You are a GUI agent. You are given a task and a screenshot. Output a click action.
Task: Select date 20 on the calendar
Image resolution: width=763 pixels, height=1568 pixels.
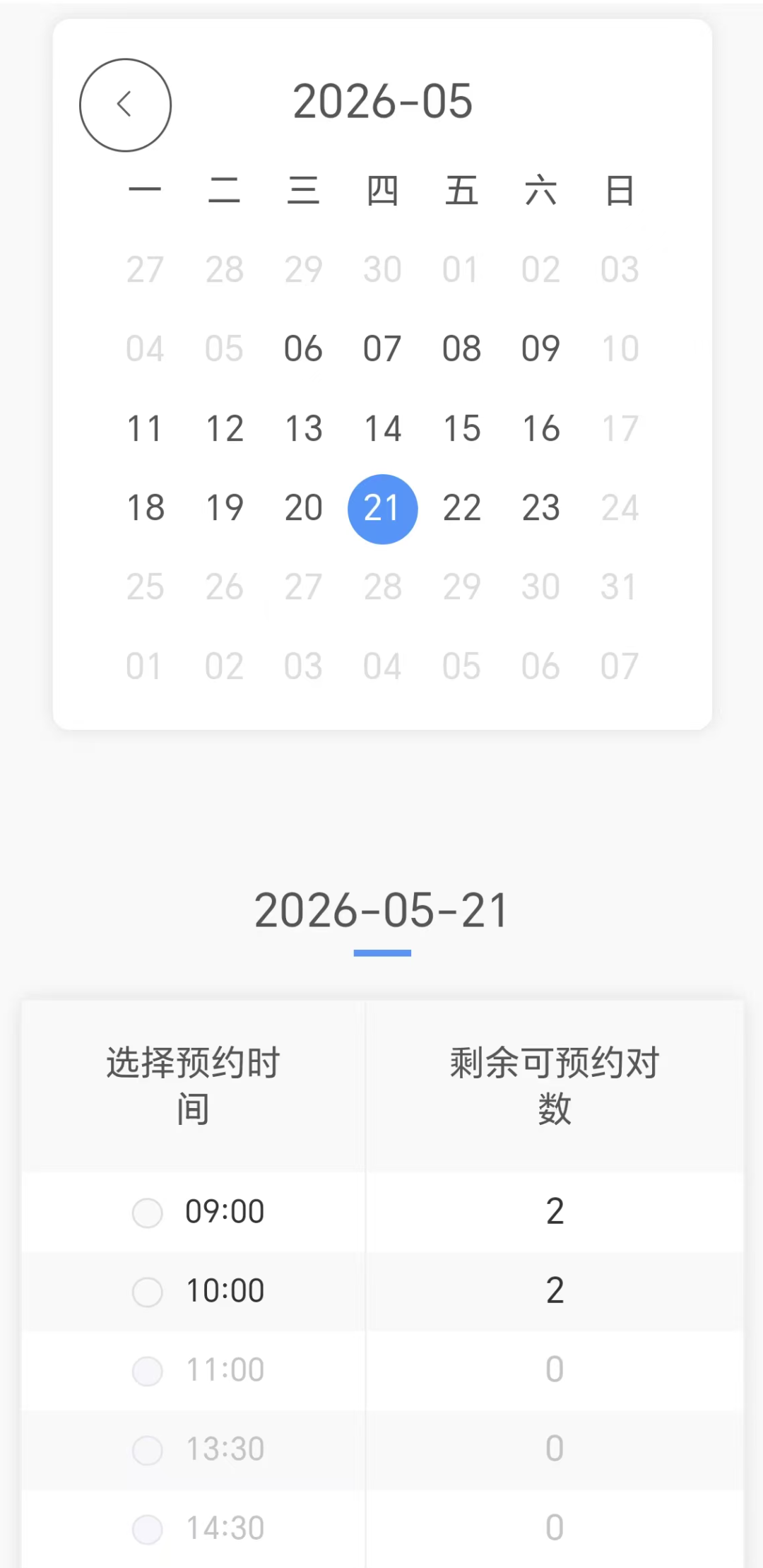tap(303, 508)
